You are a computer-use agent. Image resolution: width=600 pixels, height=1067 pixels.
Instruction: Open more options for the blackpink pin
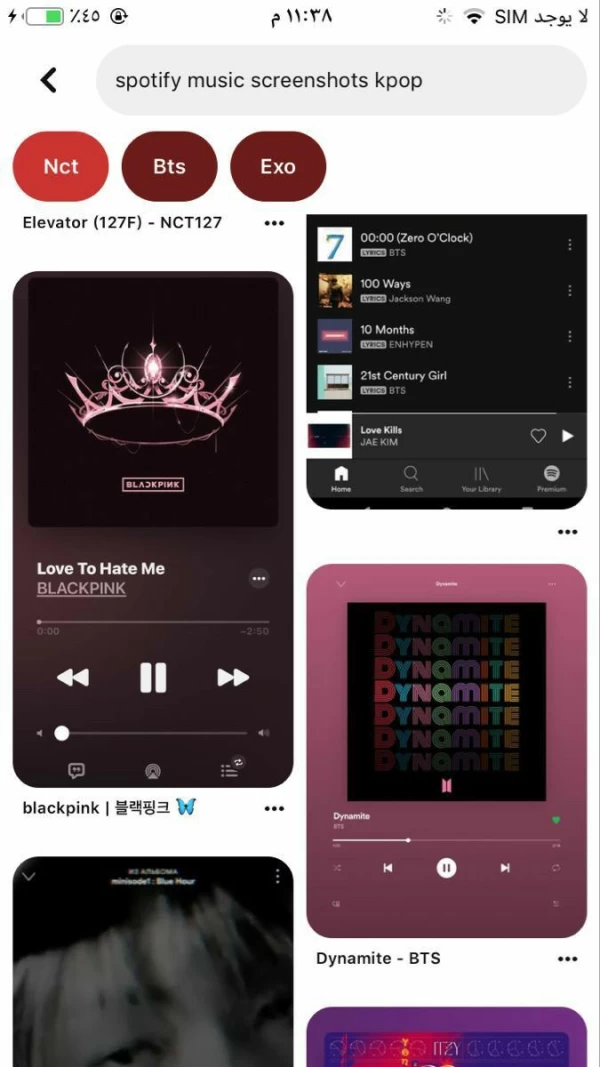tap(274, 808)
